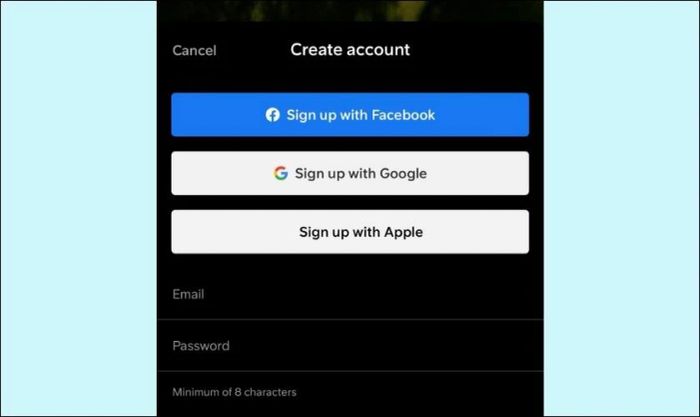The height and width of the screenshot is (417, 700).
Task: Cancel account creation
Action: (194, 50)
